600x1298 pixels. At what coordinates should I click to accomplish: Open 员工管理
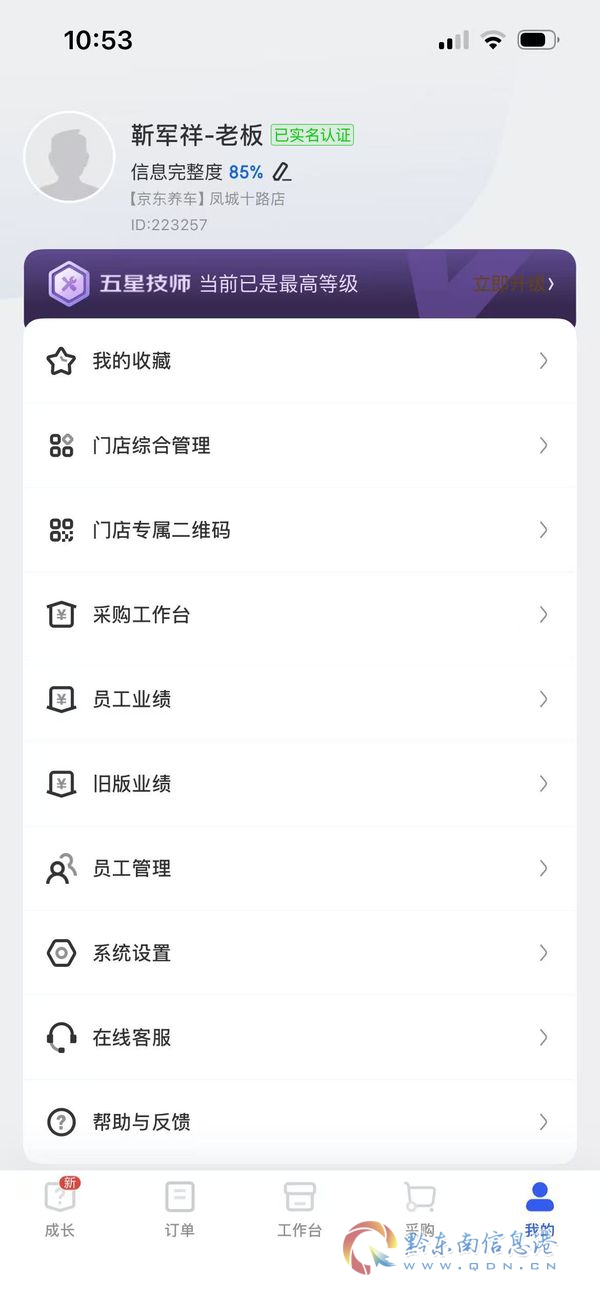[x=300, y=868]
